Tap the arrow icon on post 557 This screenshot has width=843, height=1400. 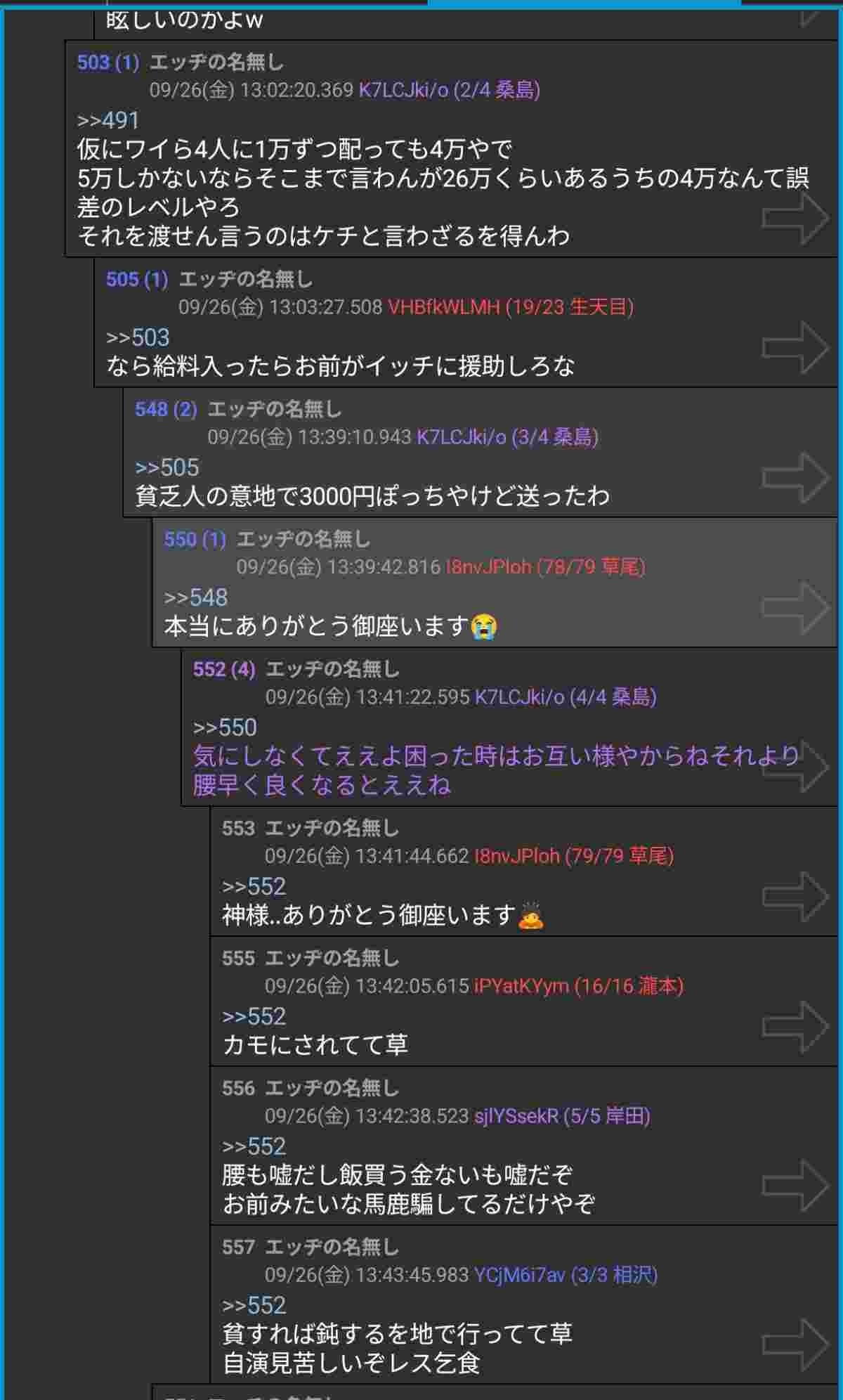[x=795, y=1344]
